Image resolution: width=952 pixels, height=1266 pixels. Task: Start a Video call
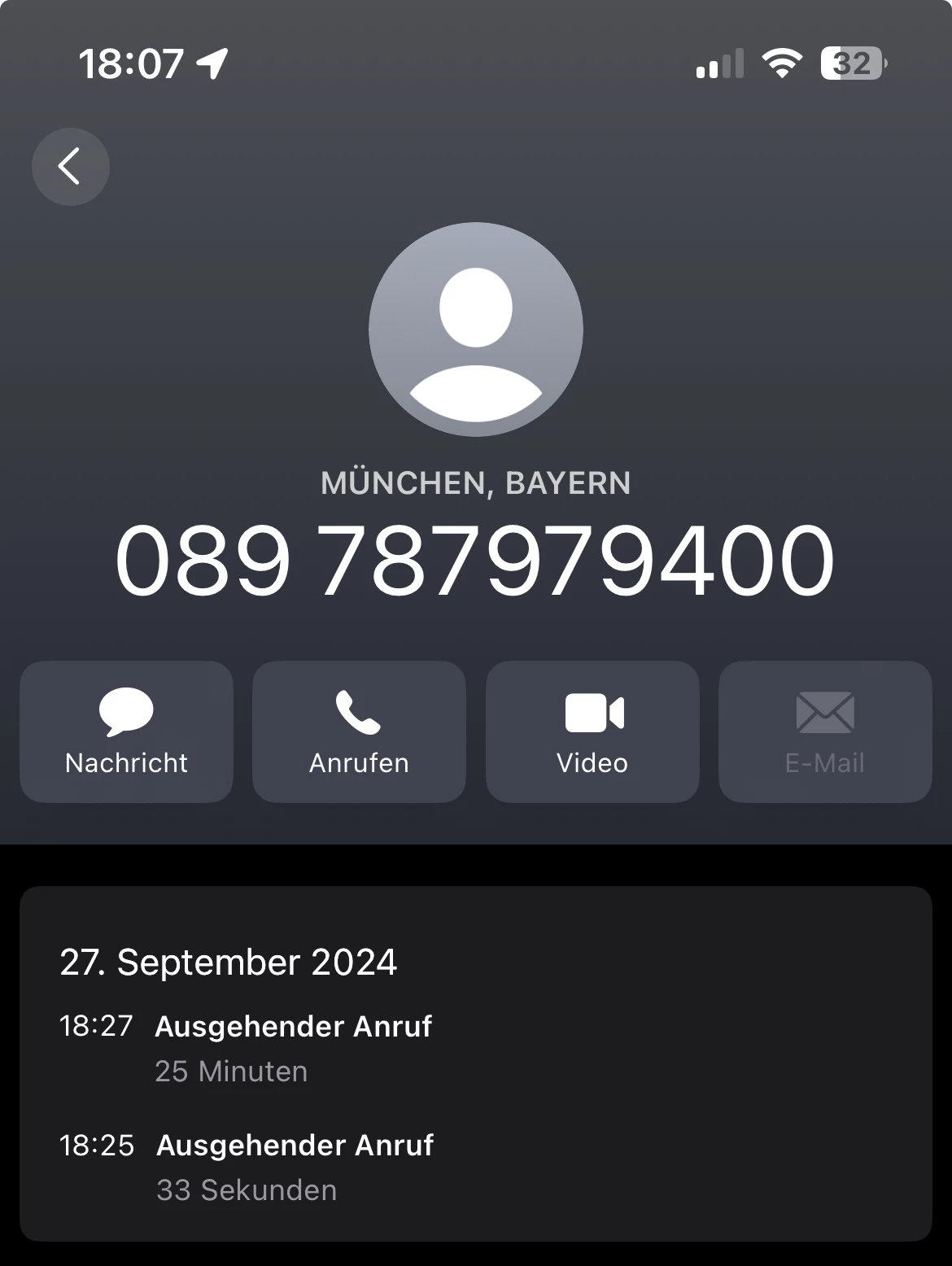pyautogui.click(x=592, y=731)
